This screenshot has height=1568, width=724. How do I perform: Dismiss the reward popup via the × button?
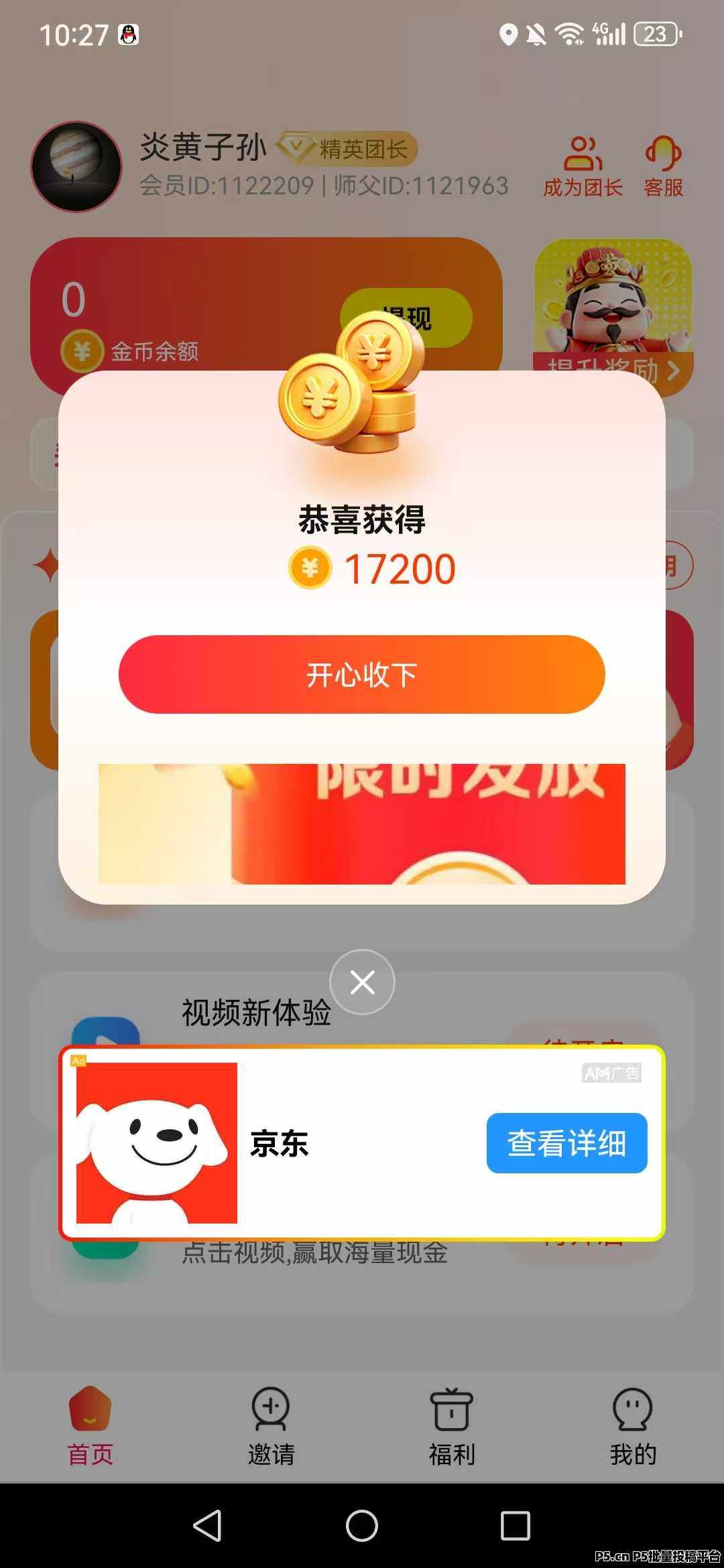click(x=362, y=982)
